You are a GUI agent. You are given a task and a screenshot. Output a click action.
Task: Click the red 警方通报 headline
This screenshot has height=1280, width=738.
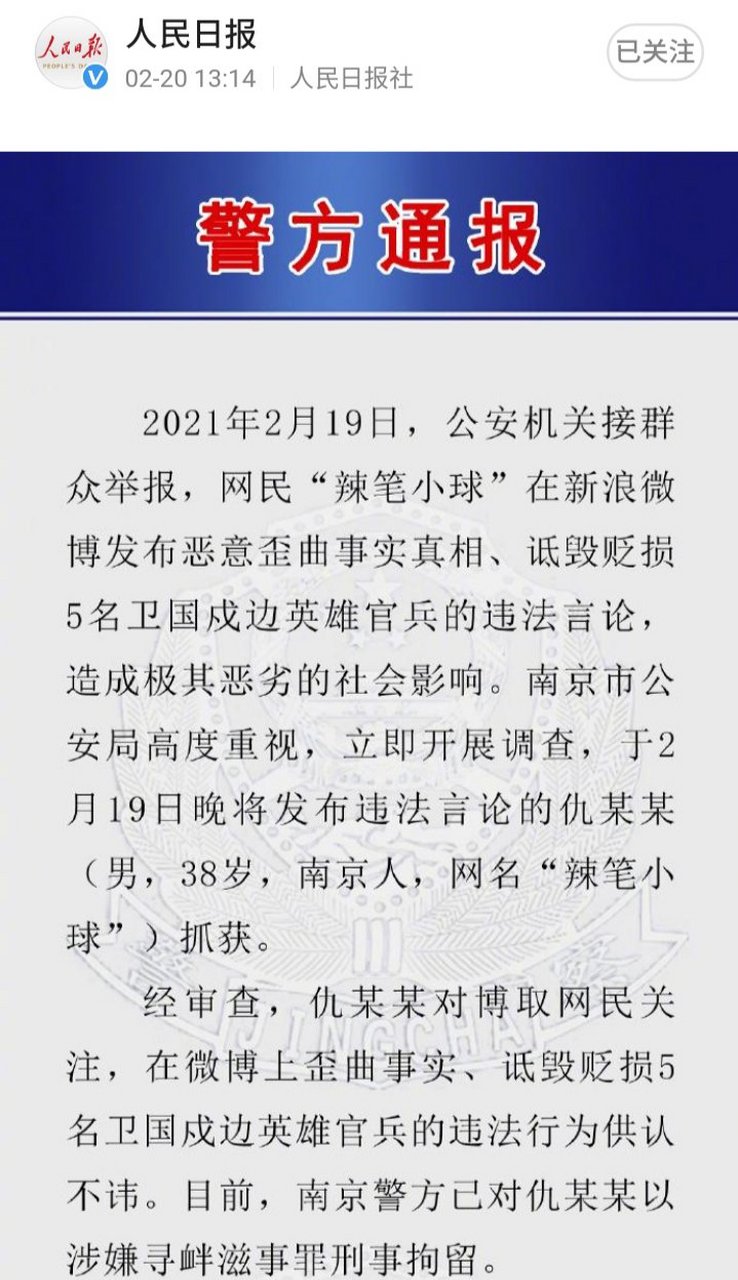click(370, 232)
